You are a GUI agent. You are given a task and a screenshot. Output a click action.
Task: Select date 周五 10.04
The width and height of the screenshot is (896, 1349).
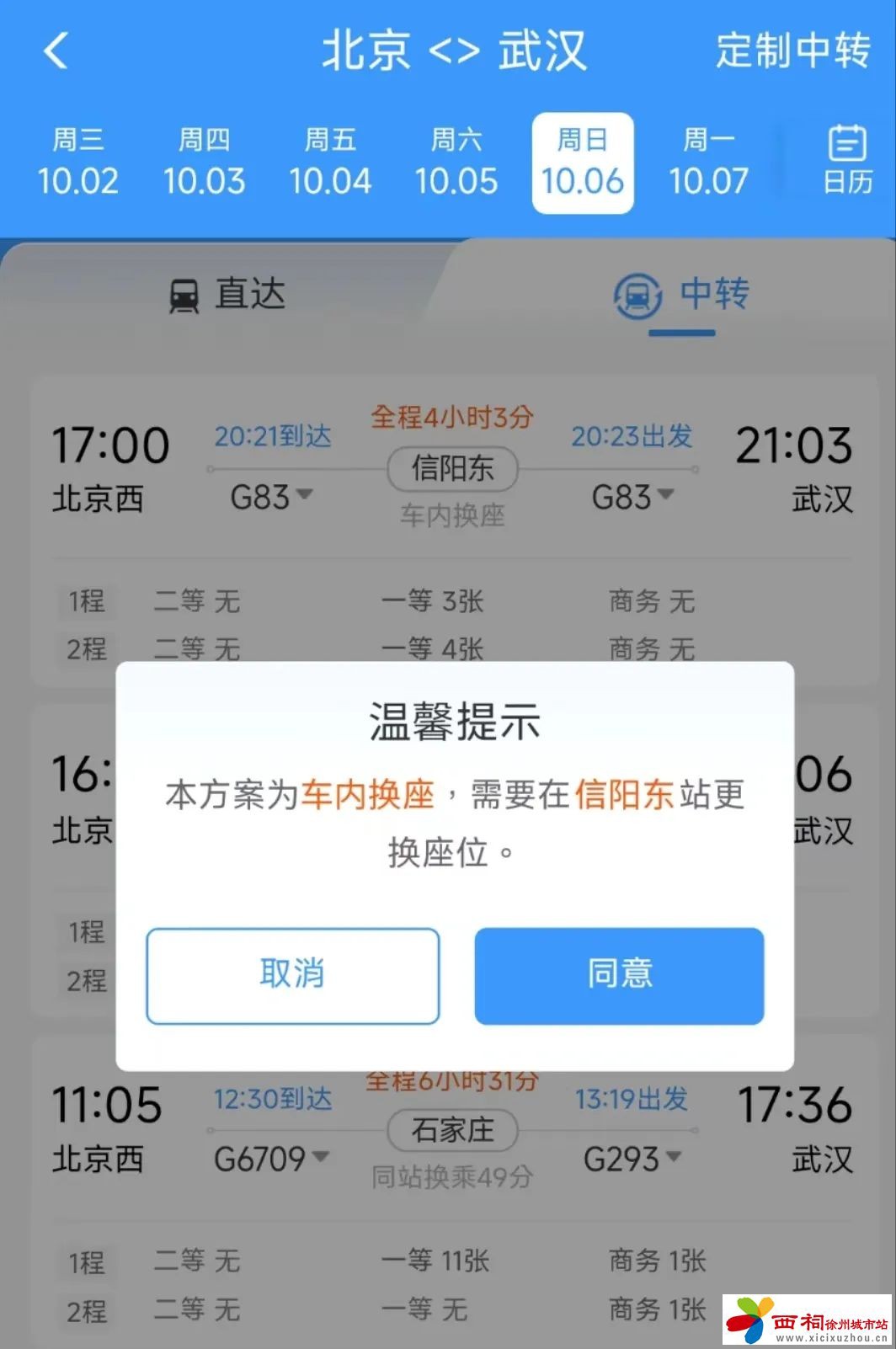pos(330,163)
